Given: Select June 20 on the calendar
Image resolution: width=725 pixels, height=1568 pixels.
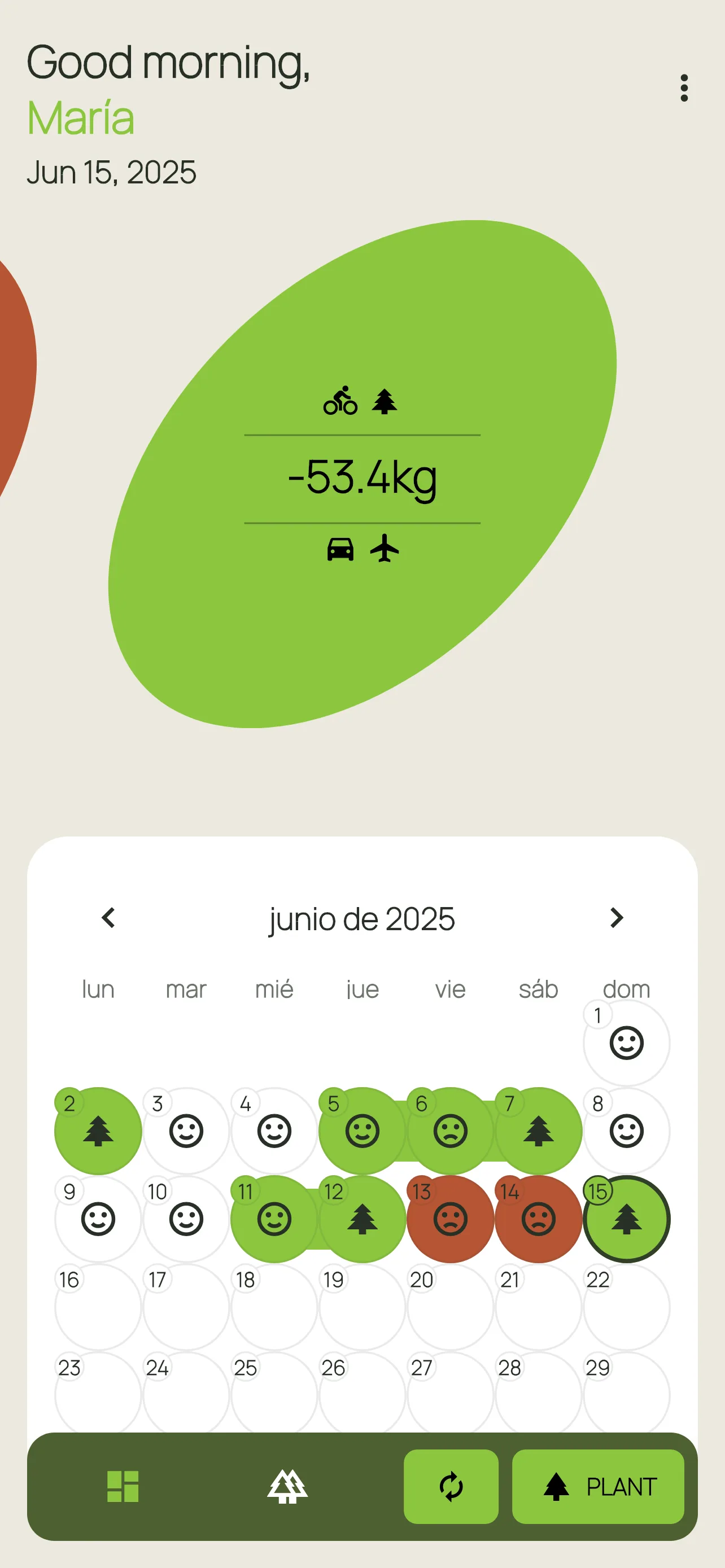Looking at the screenshot, I should (451, 1306).
